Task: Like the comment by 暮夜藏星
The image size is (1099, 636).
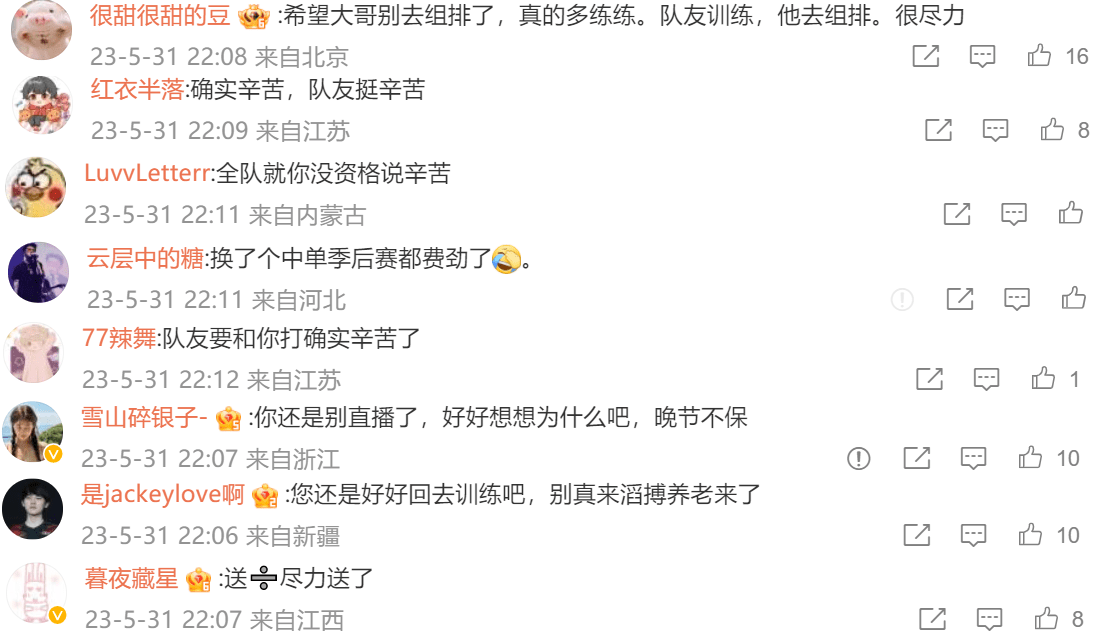Action: pyautogui.click(x=1046, y=618)
